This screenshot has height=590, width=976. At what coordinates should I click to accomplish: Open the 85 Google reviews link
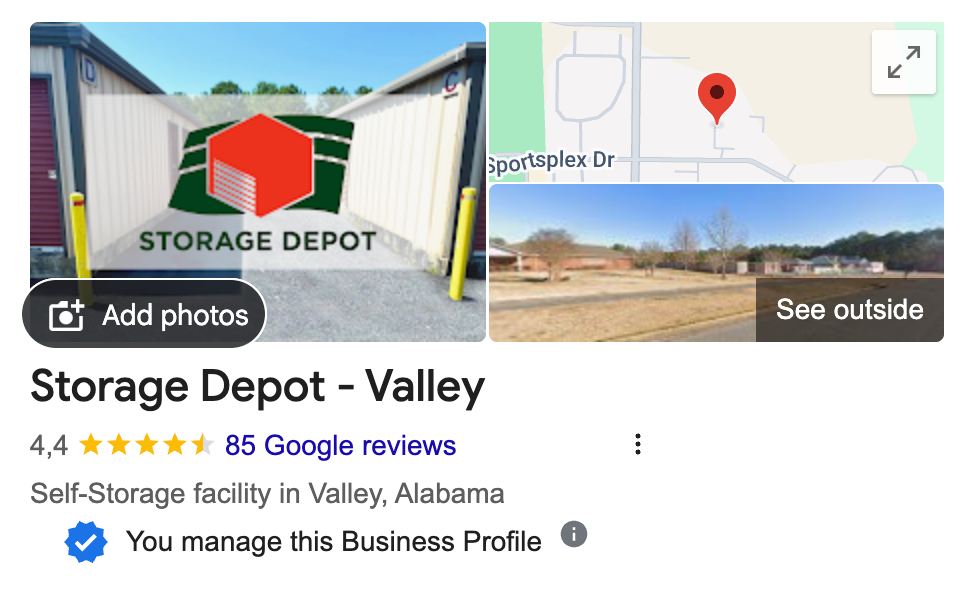click(340, 445)
